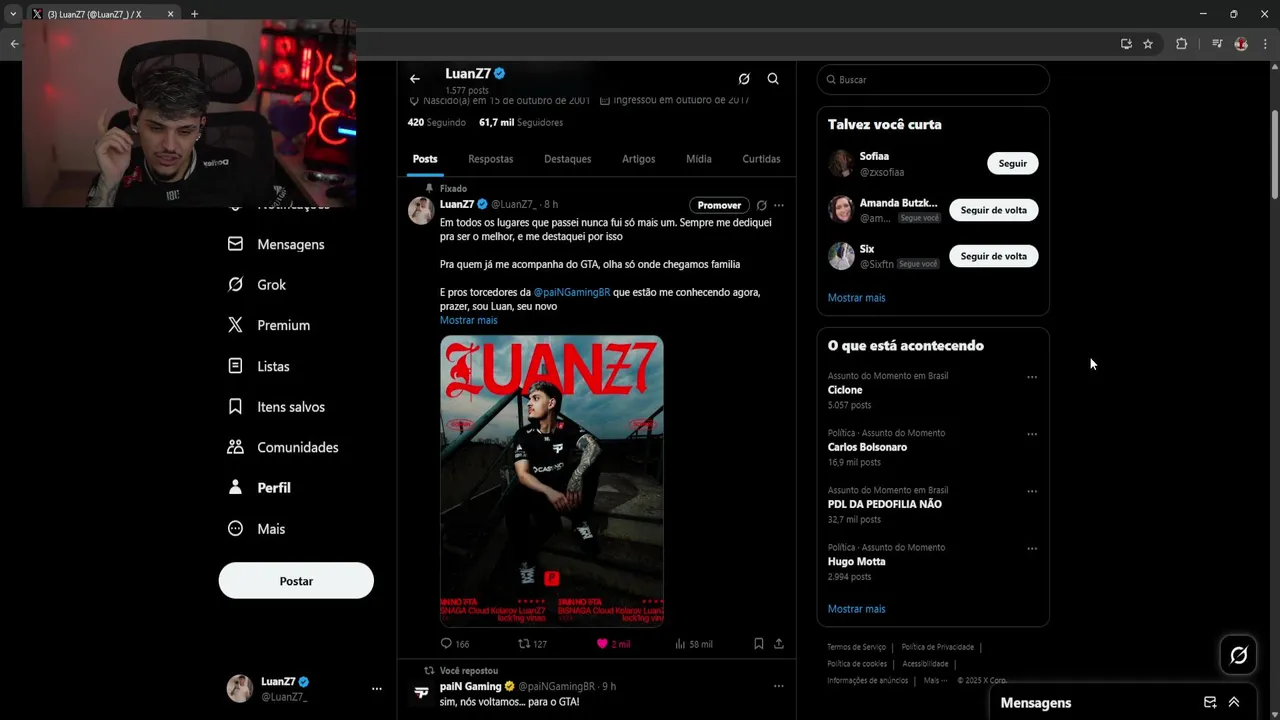Image resolution: width=1280 pixels, height=720 pixels.
Task: Compose a post with Postar button
Action: coord(296,581)
